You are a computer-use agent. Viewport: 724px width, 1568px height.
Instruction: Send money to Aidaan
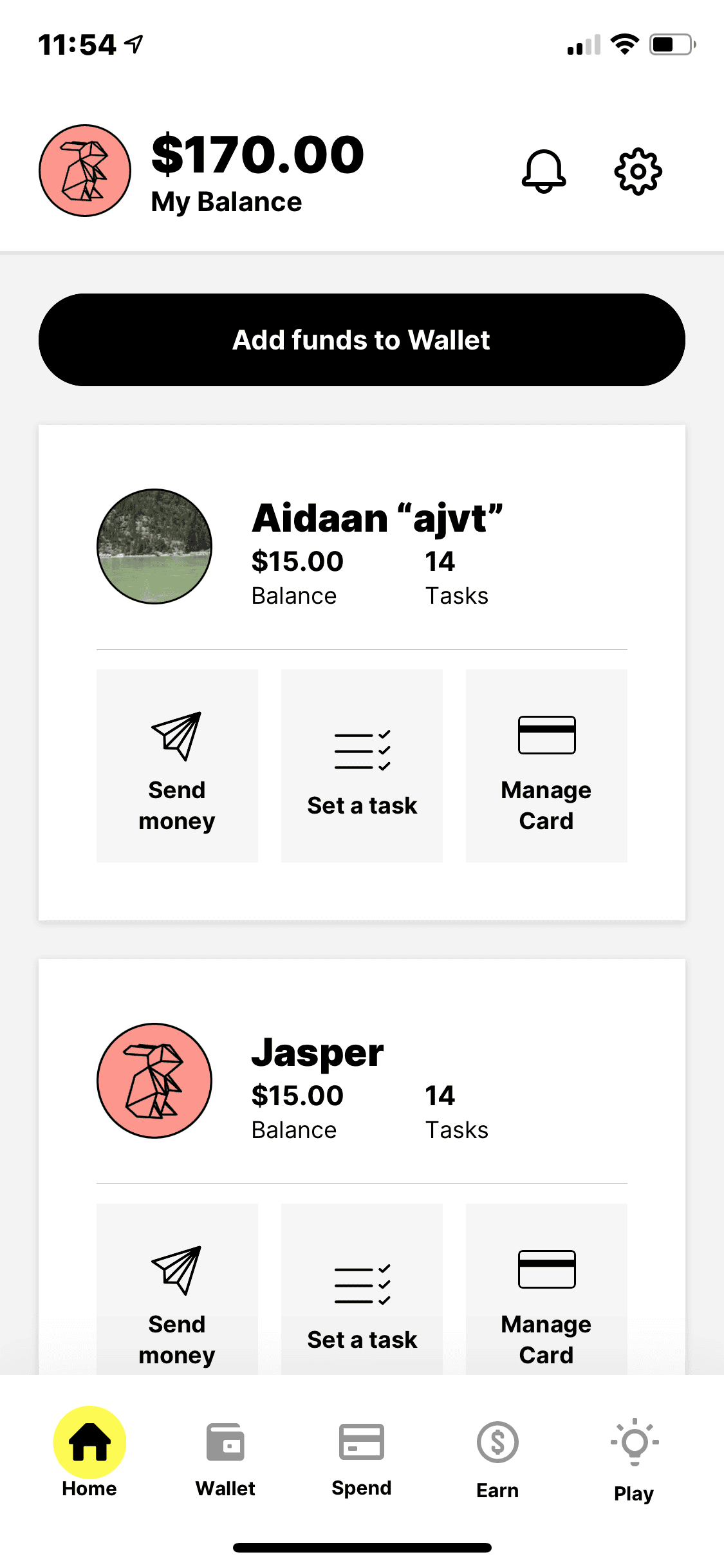pyautogui.click(x=177, y=766)
